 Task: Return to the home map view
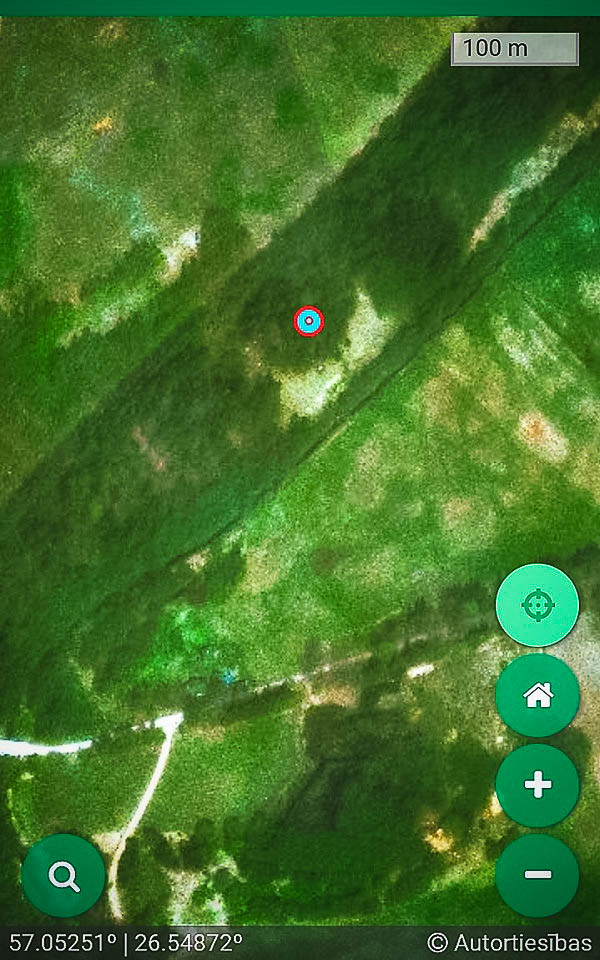537,696
